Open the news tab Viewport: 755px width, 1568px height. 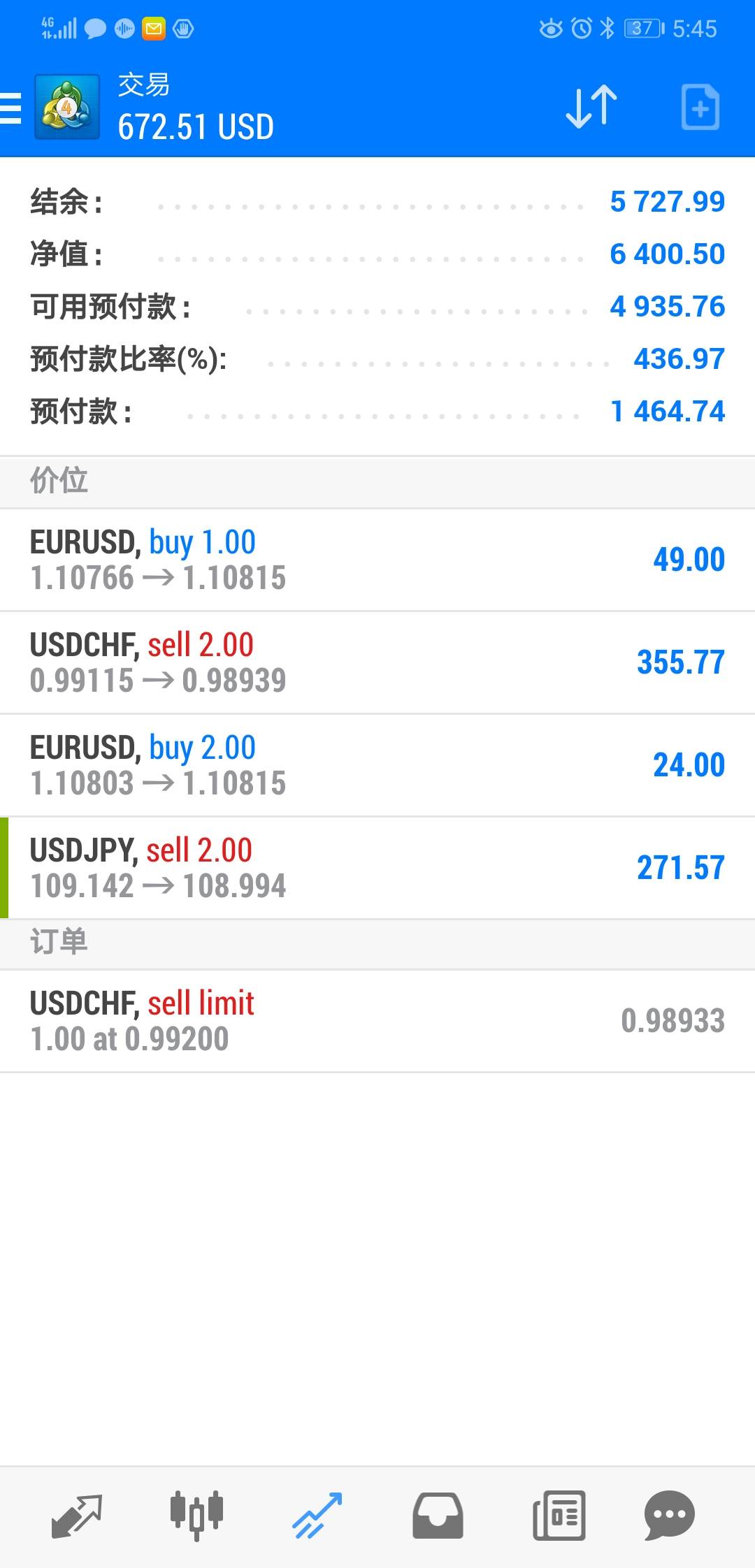click(559, 1516)
